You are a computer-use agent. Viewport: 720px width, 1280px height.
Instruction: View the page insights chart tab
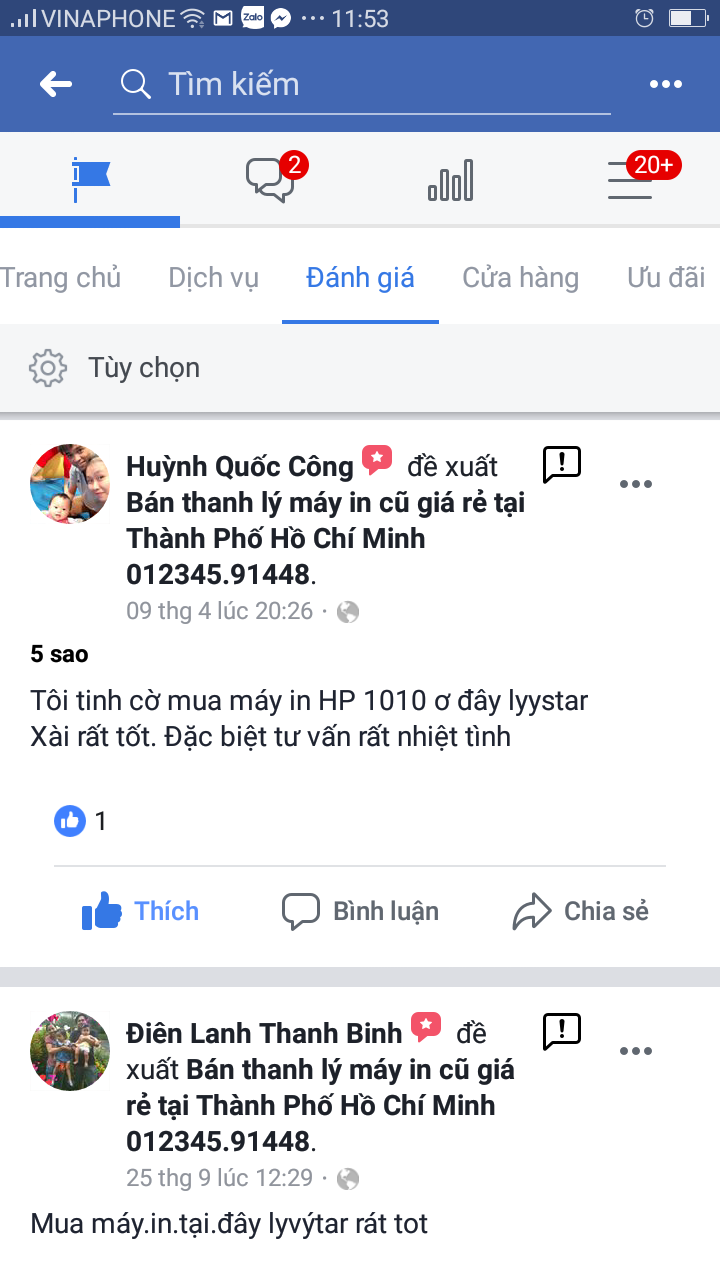[x=450, y=181]
